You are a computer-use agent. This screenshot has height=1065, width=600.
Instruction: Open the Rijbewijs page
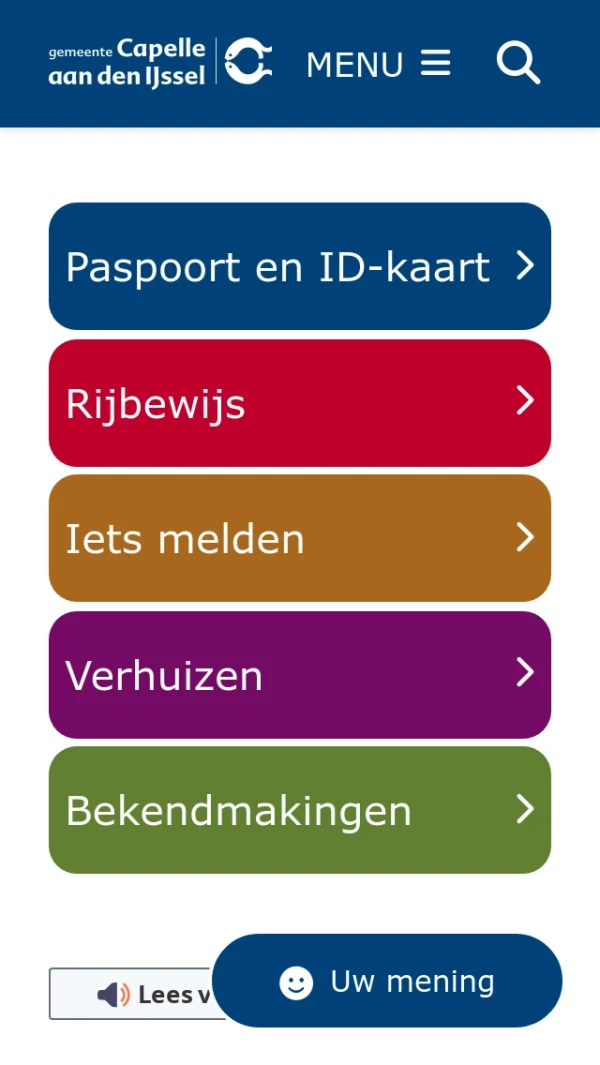[x=300, y=403]
